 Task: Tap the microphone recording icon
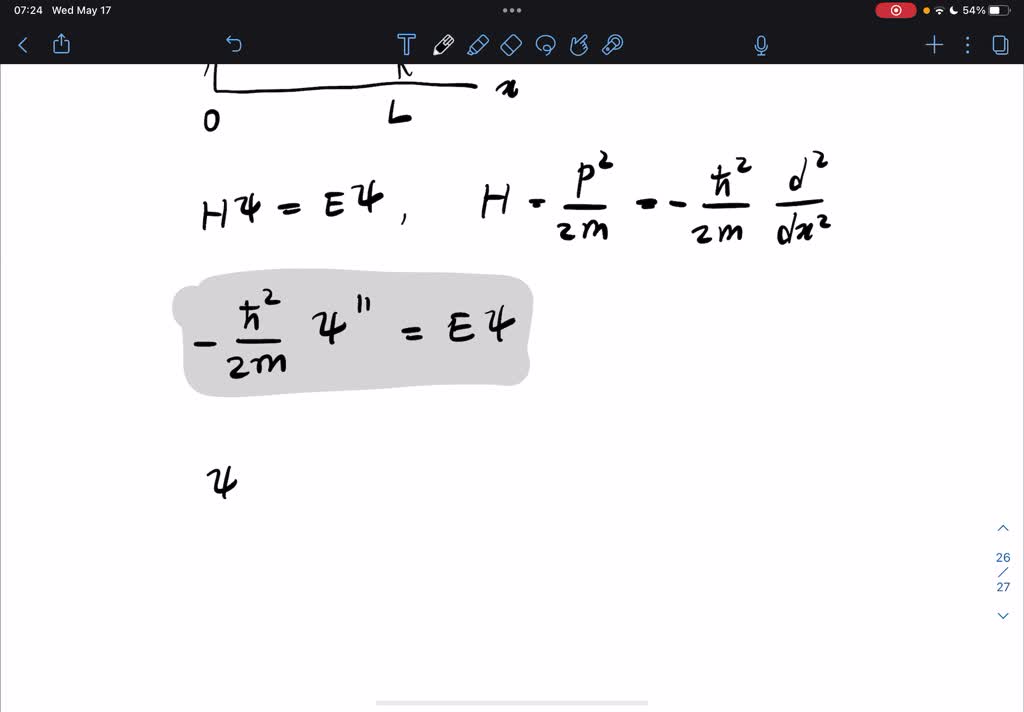pos(761,45)
